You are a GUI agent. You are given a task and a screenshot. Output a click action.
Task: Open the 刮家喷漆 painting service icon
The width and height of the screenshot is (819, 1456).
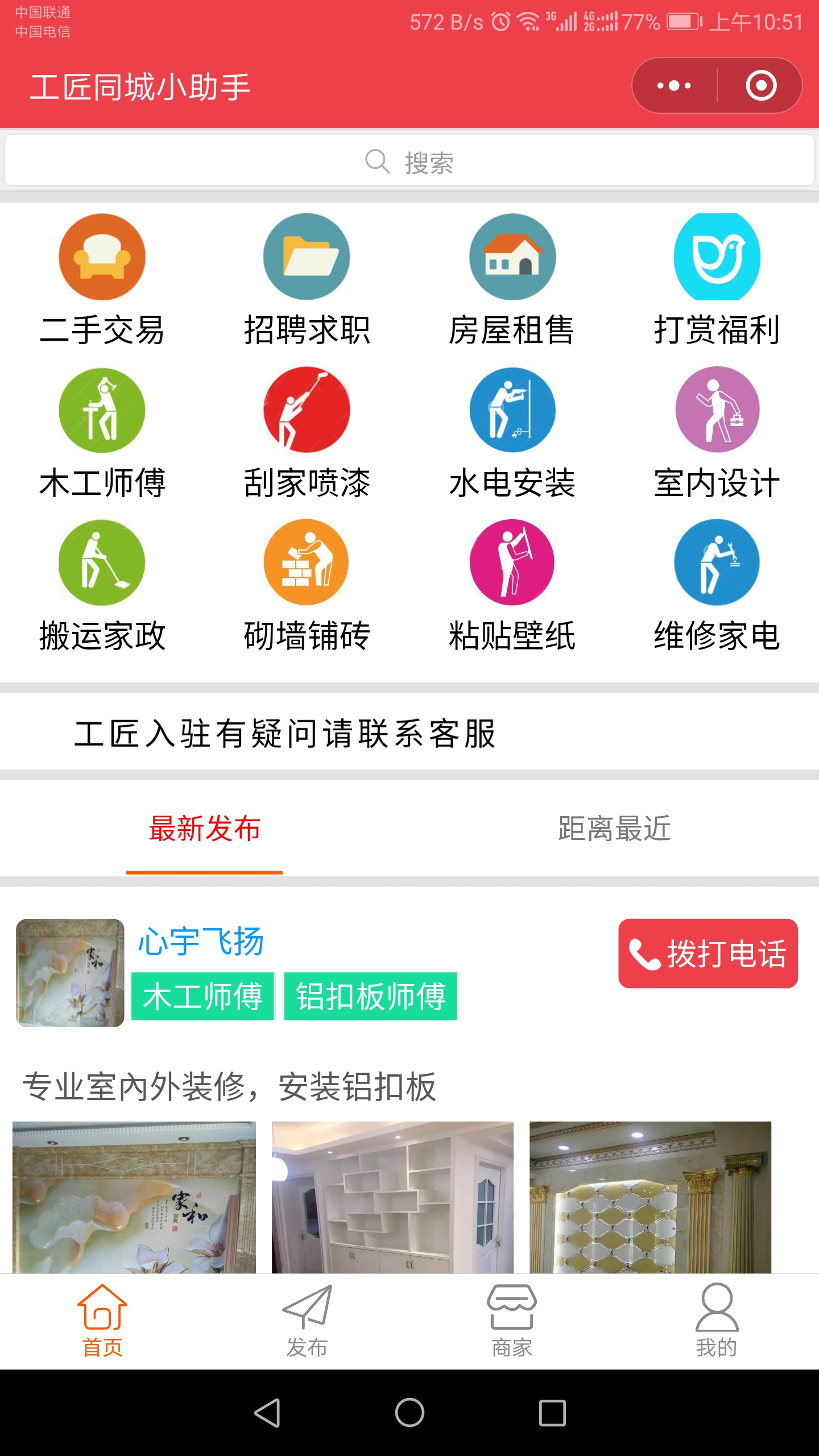coord(307,411)
